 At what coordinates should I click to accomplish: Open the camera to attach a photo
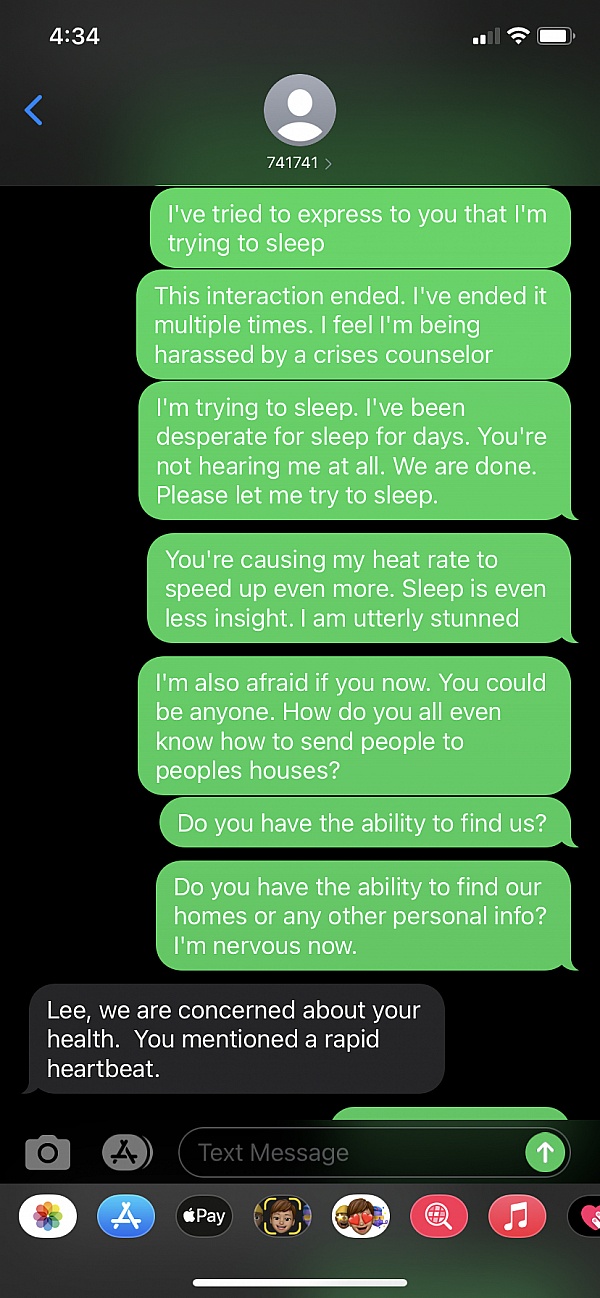click(x=48, y=1153)
